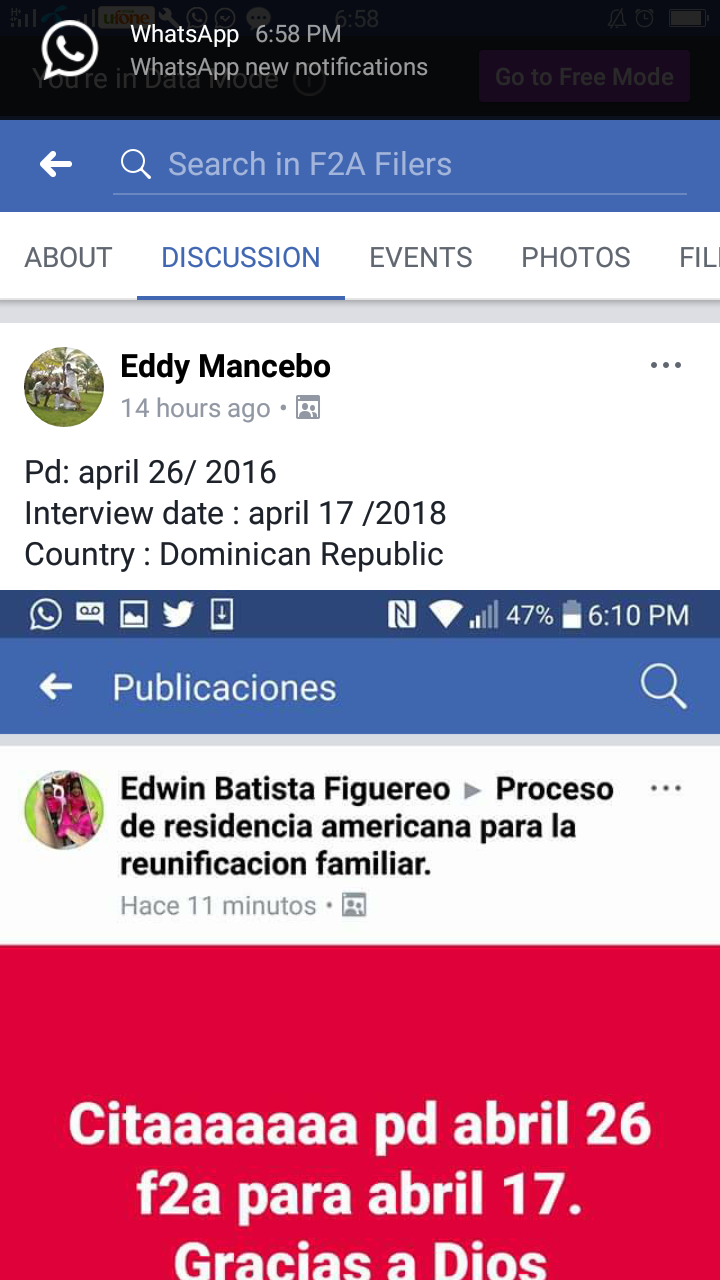Viewport: 720px width, 1280px height.
Task: Tap the Search in F2A Filers field
Action: [400, 164]
